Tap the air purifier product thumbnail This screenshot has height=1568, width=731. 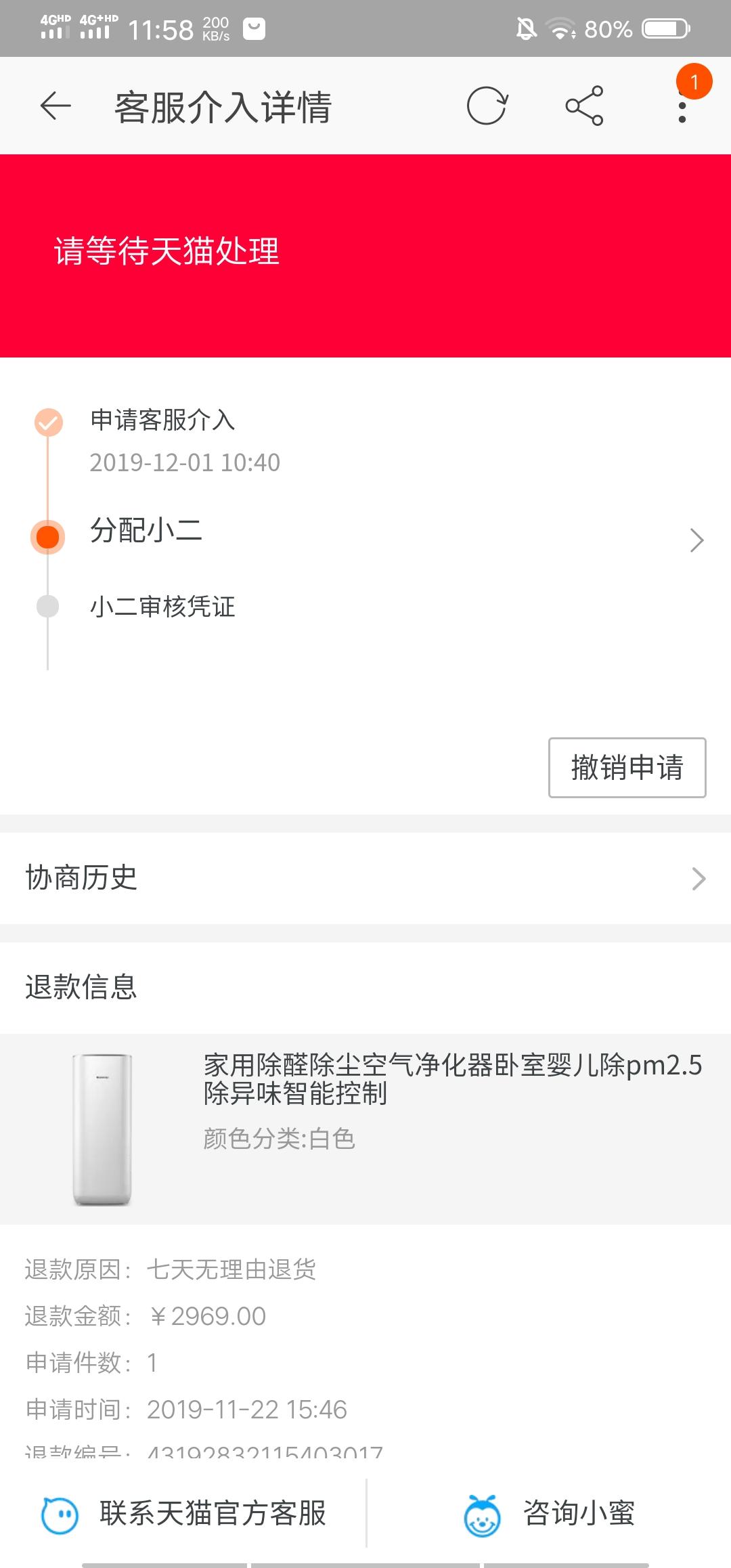coord(103,1131)
